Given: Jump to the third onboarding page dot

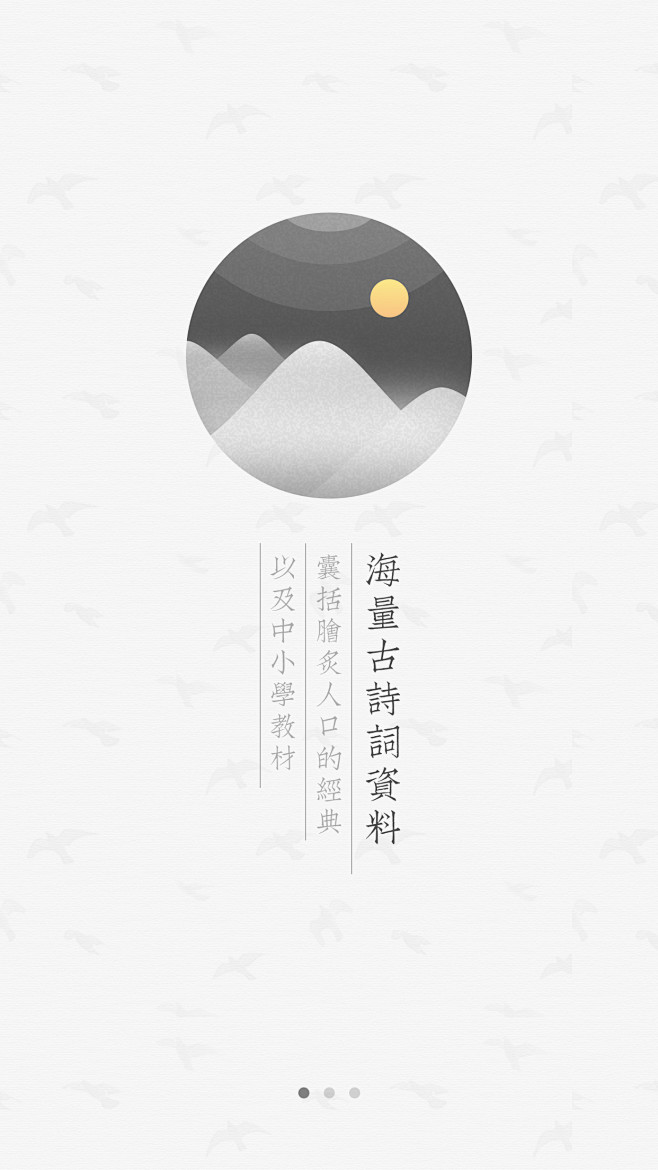Looking at the screenshot, I should click(354, 1093).
